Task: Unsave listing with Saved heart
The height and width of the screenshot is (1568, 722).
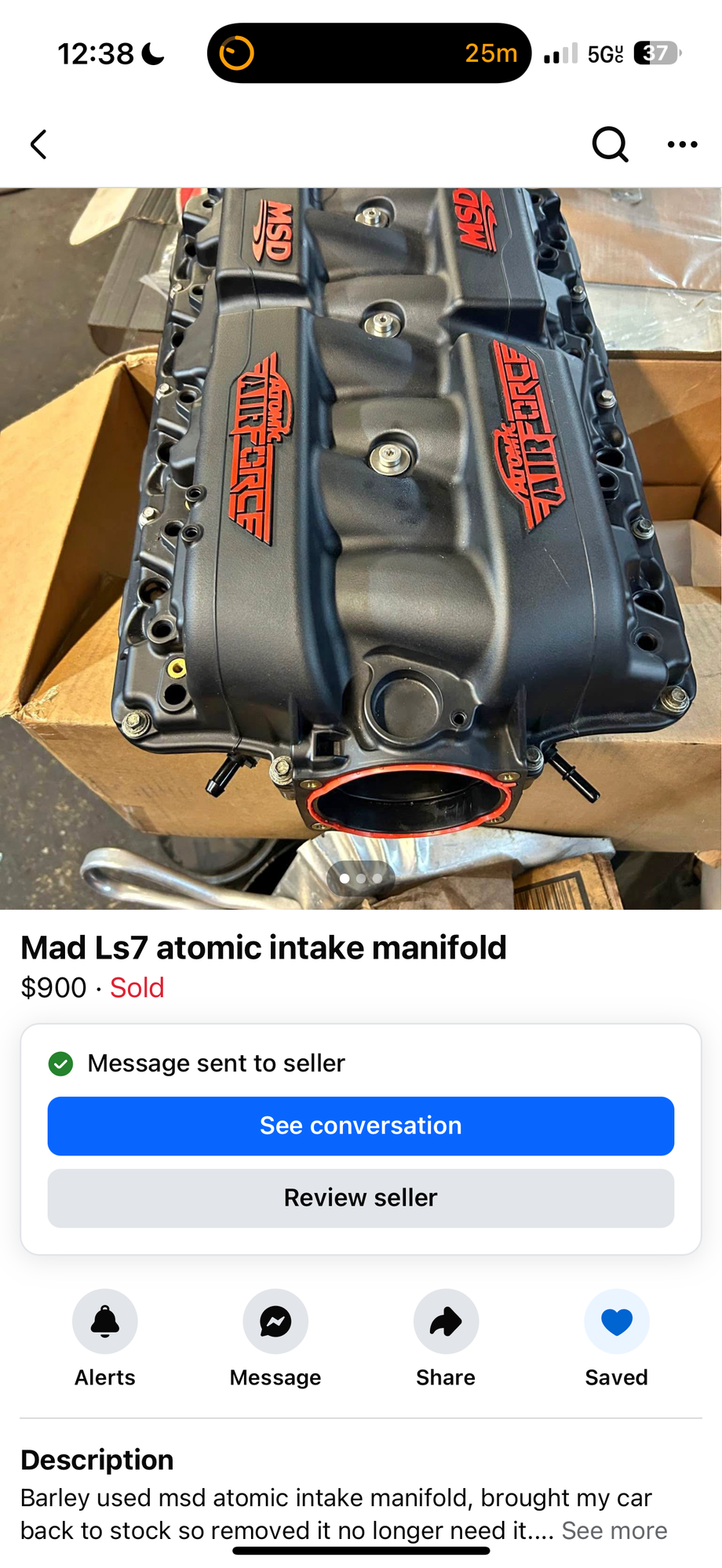Action: 616,1322
